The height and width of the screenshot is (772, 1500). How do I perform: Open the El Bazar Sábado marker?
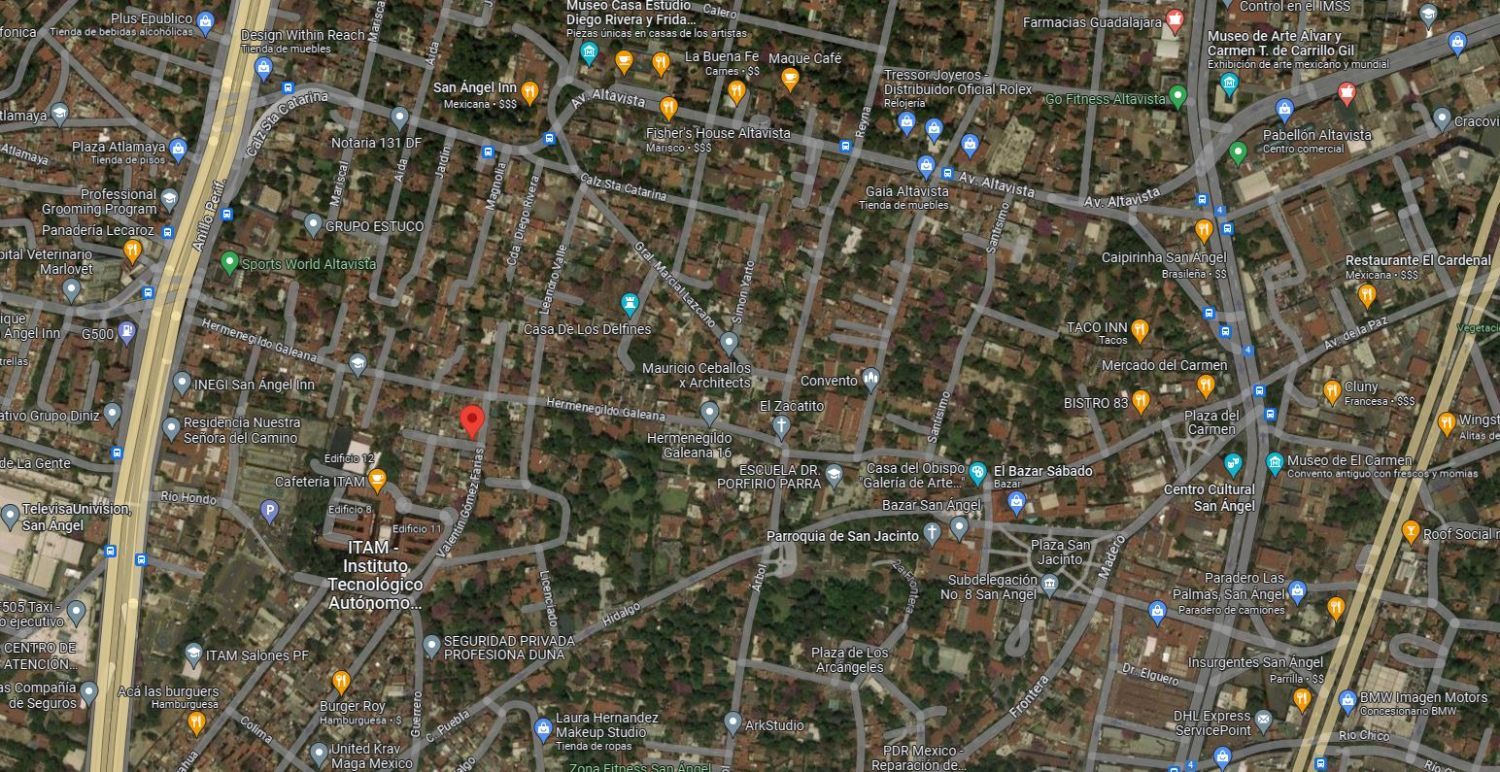978,471
